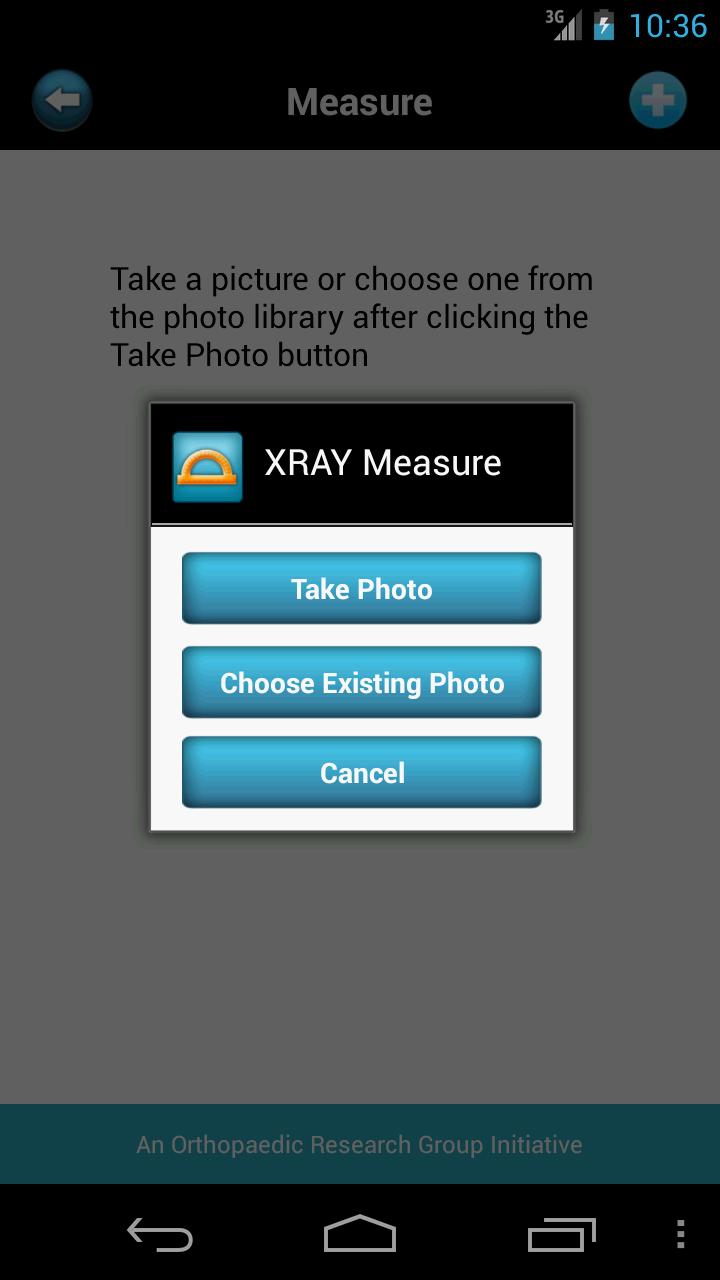
Task: Open the system recent apps view
Action: (x=561, y=1234)
